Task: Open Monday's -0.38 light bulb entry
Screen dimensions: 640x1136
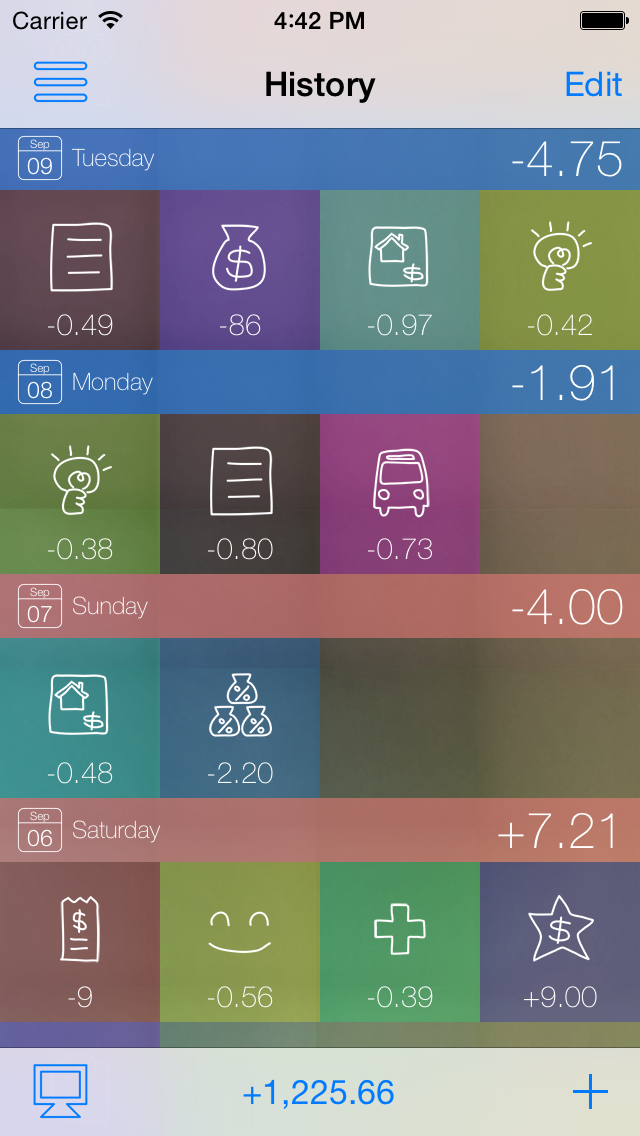Action: pyautogui.click(x=80, y=494)
